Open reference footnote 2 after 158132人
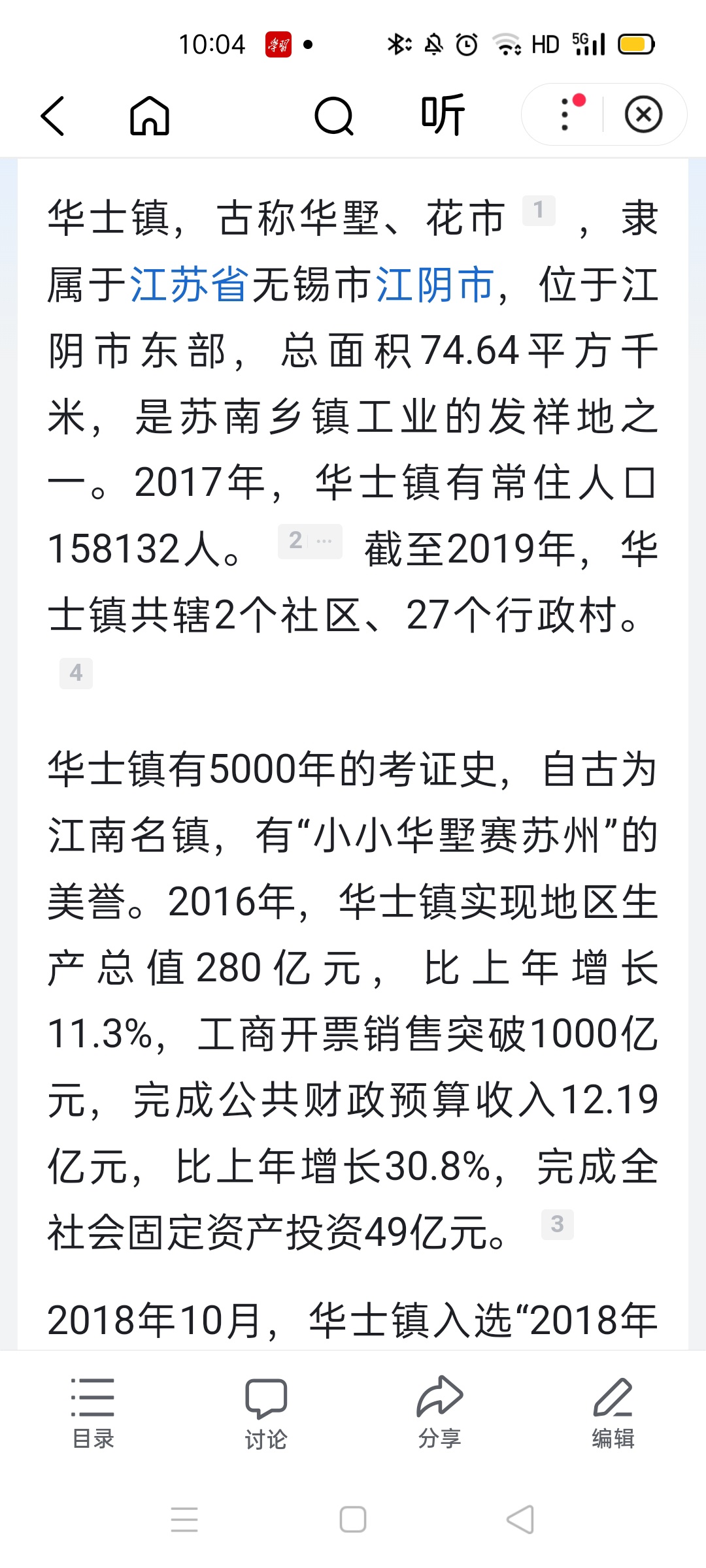The image size is (706, 1568). coord(310,541)
